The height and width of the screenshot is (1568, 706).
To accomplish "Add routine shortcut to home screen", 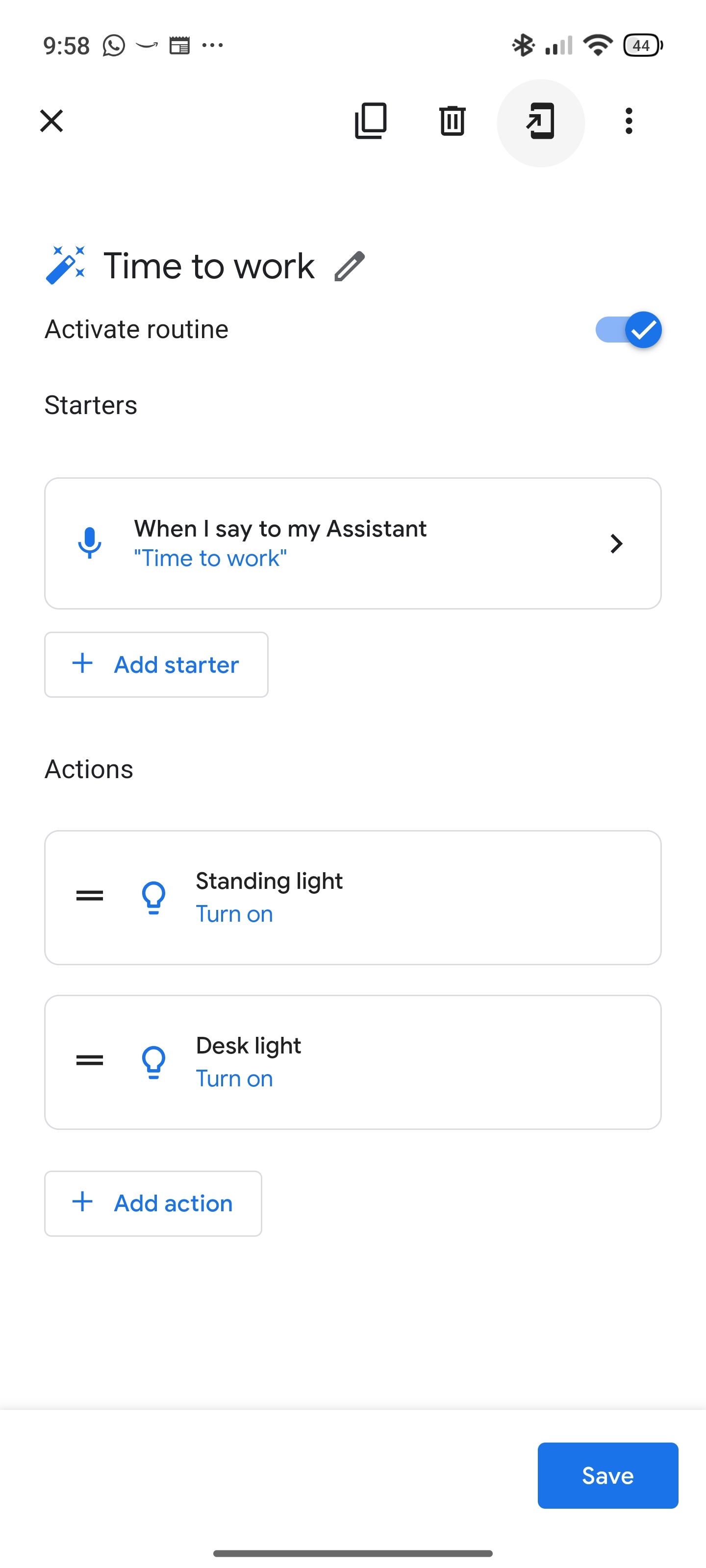I will click(x=540, y=122).
